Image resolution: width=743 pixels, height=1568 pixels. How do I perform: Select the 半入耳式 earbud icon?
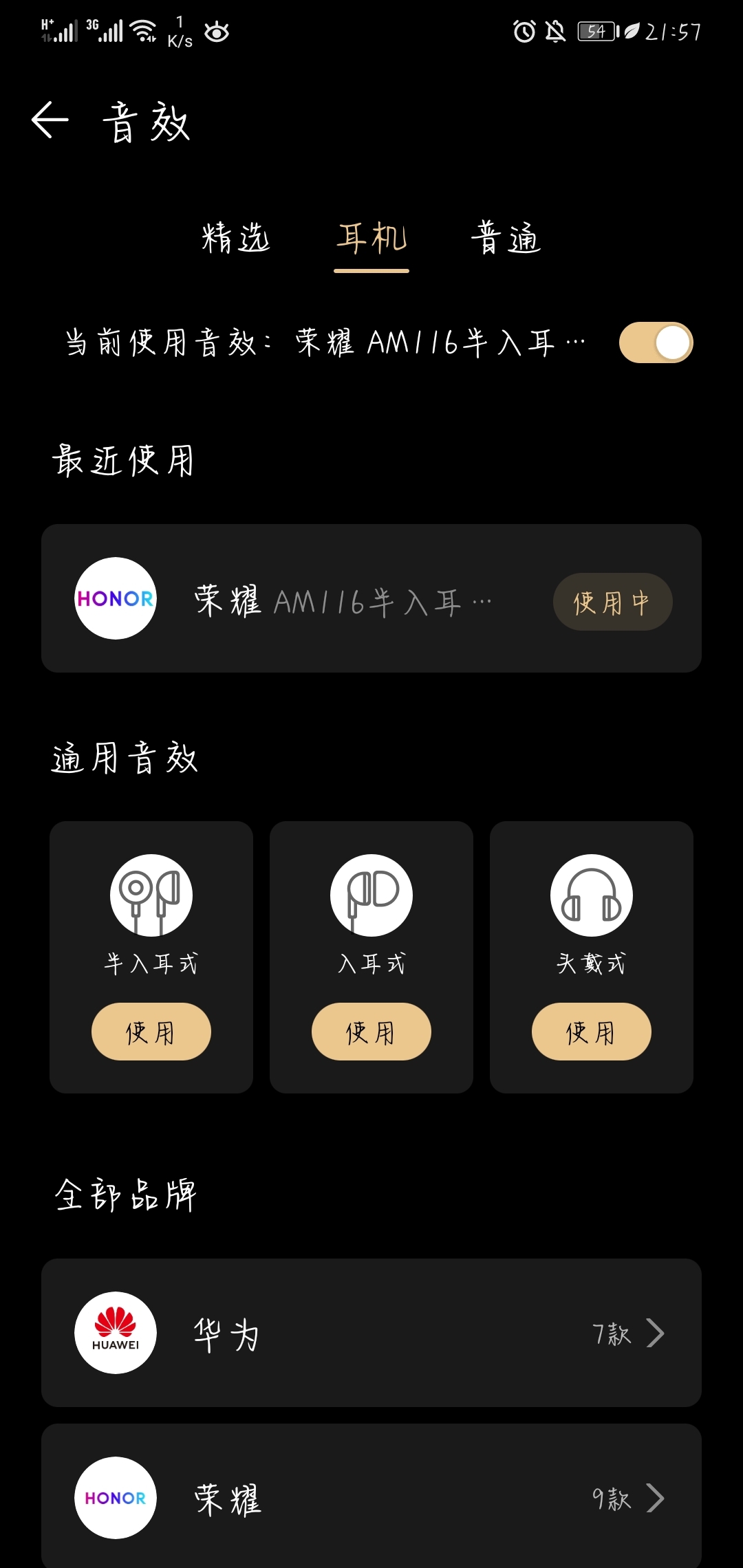pyautogui.click(x=151, y=895)
